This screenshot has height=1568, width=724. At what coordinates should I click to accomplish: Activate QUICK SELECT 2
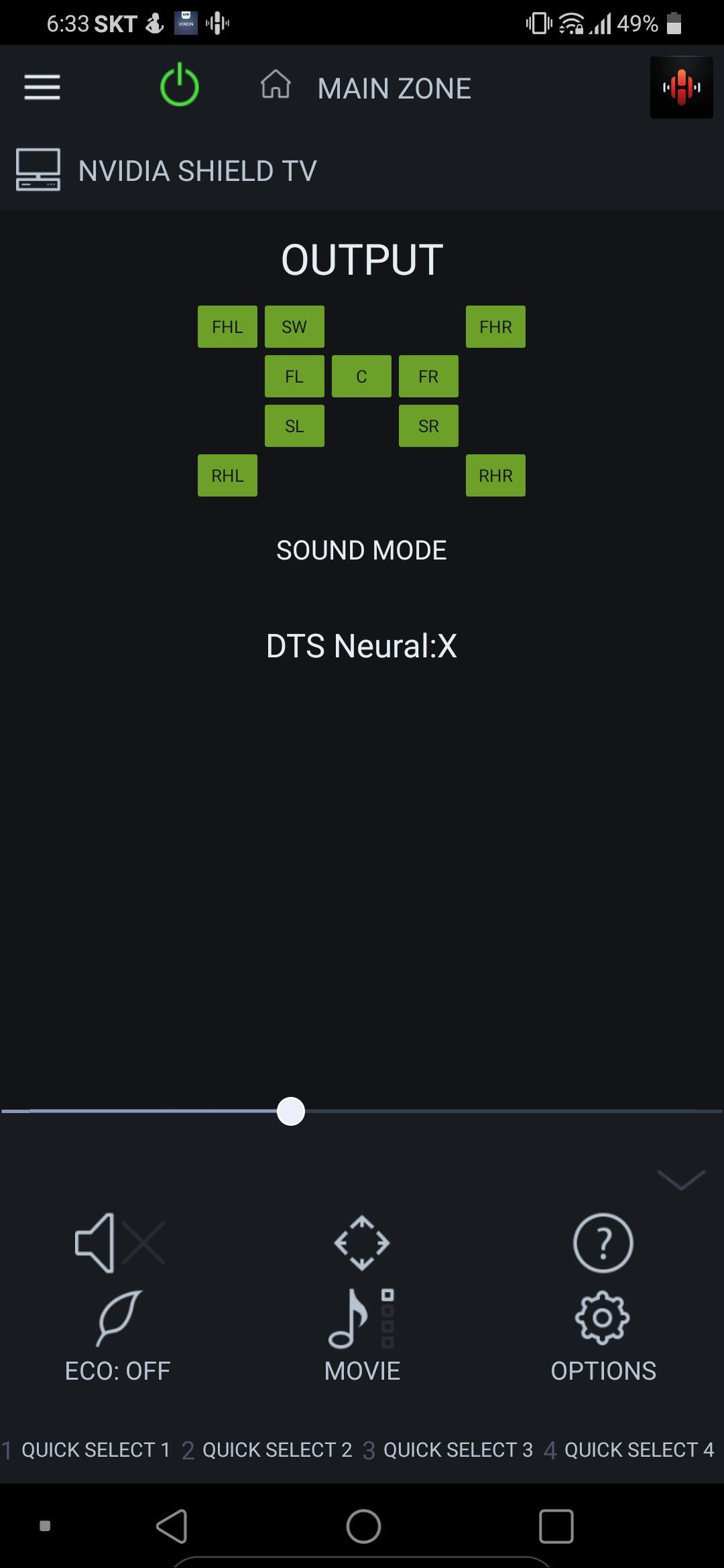pos(267,1450)
